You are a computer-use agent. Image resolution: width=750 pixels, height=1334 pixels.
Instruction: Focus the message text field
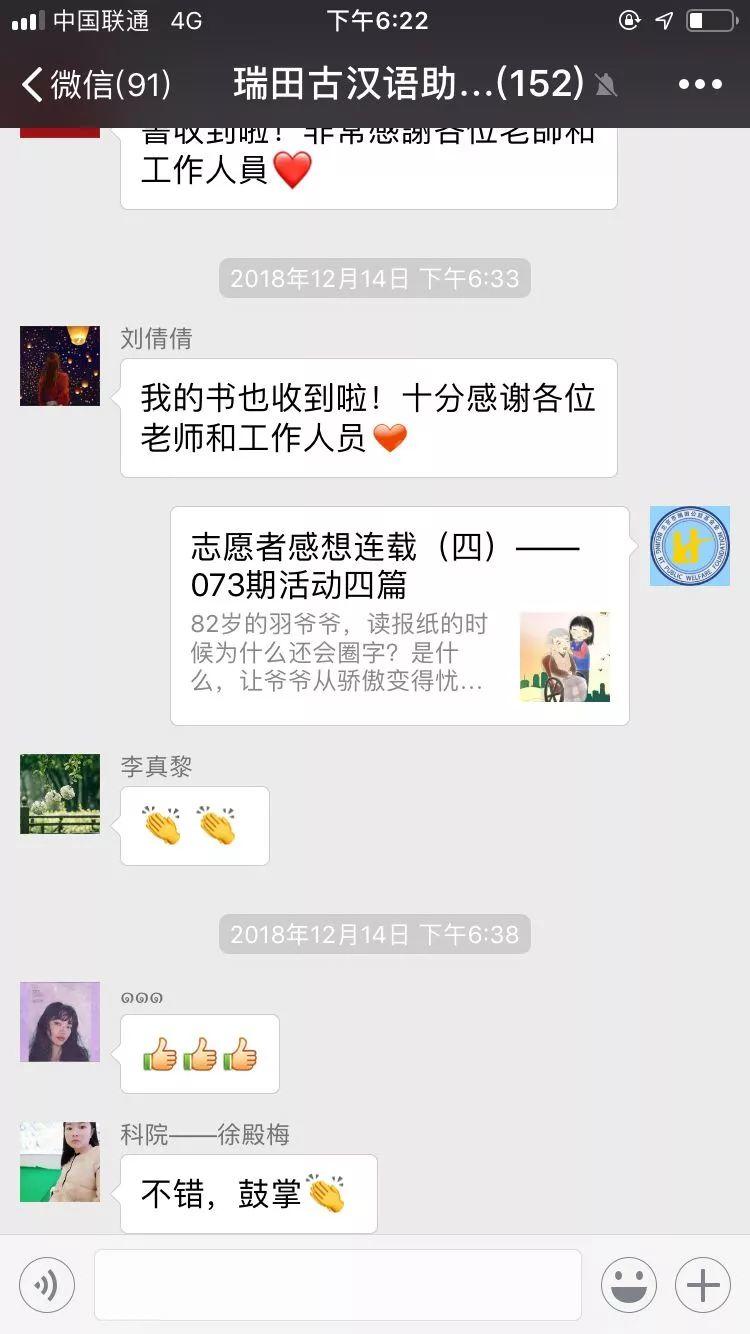pyautogui.click(x=338, y=1285)
